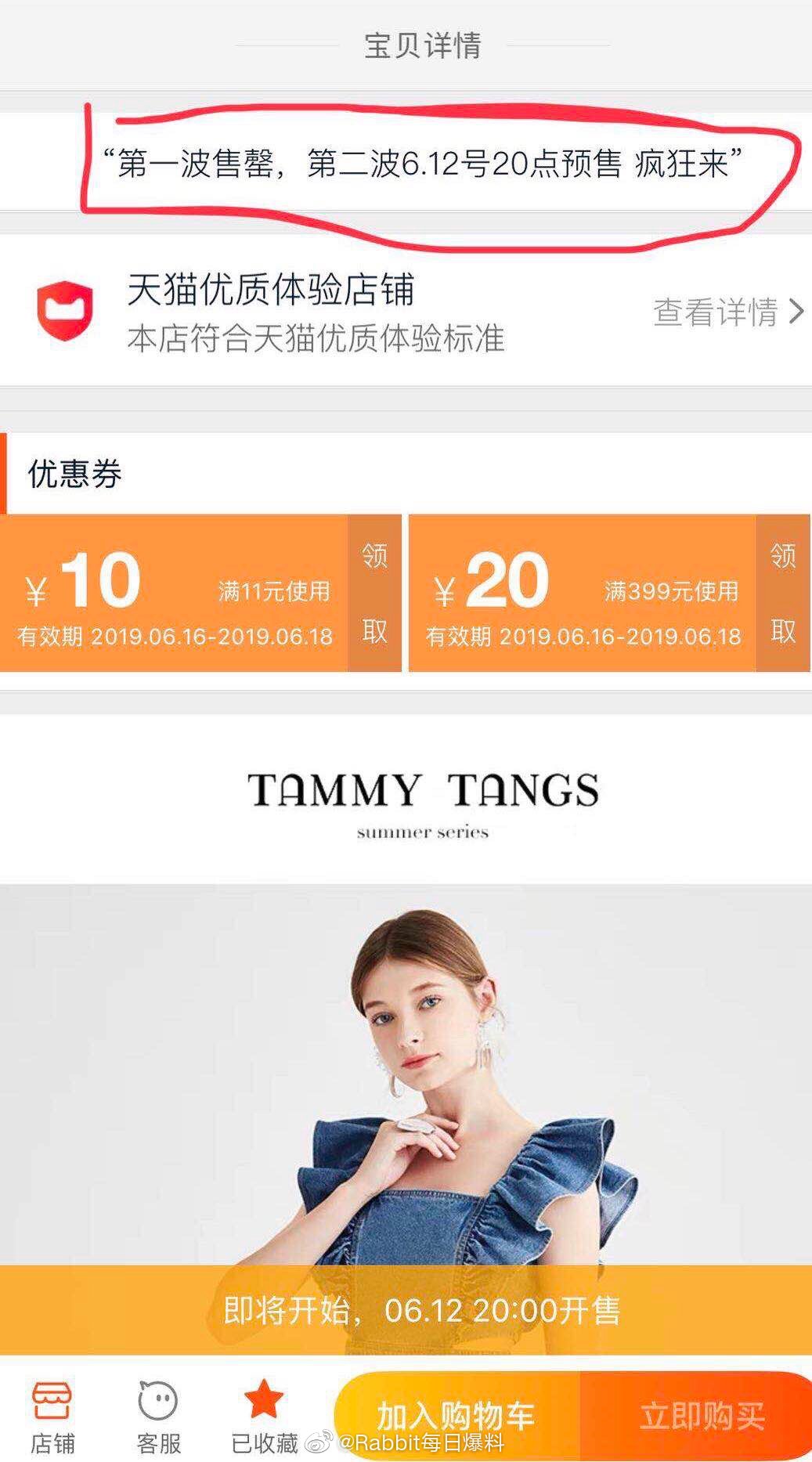Claim the ¥20 coupon
The height and width of the screenshot is (1462, 812).
(782, 593)
